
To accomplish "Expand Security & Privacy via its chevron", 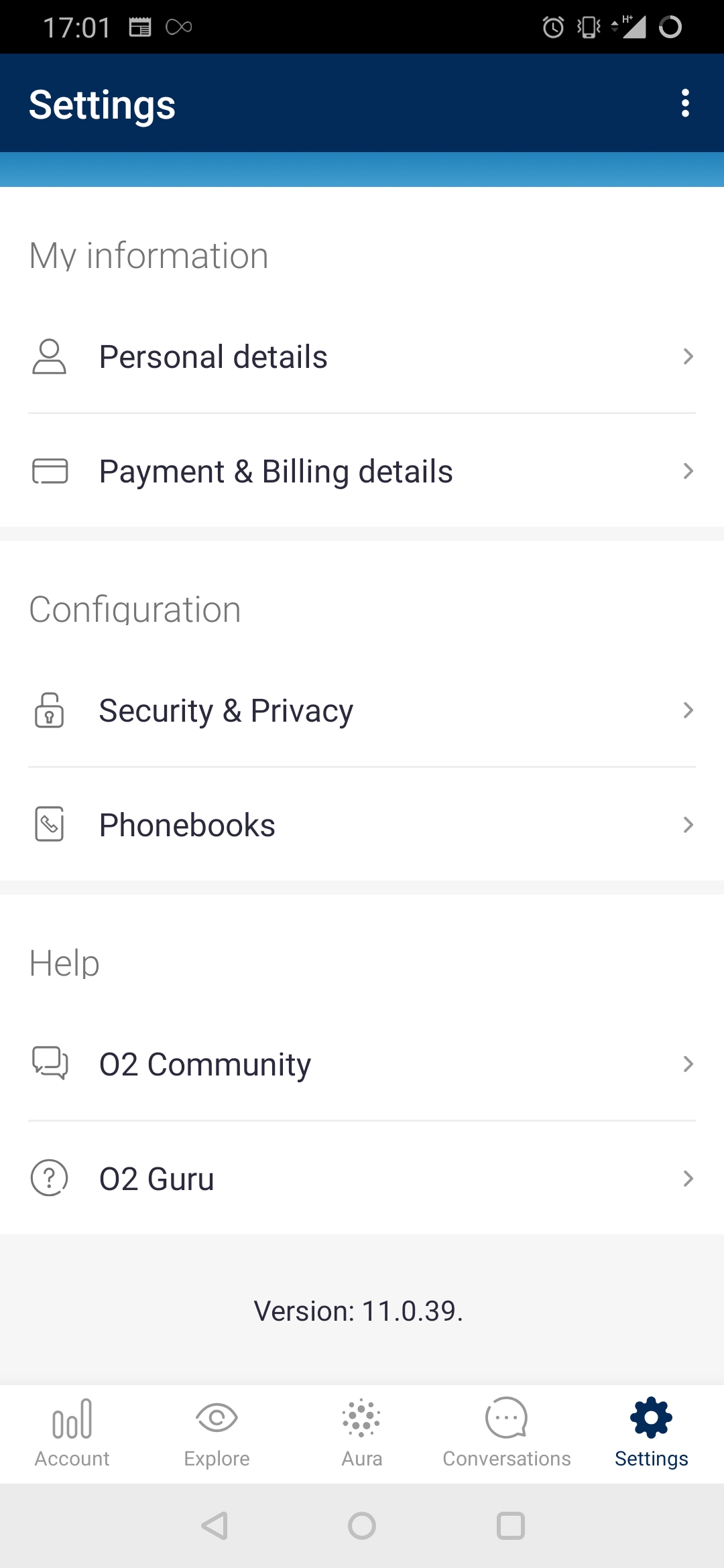I will [x=688, y=710].
